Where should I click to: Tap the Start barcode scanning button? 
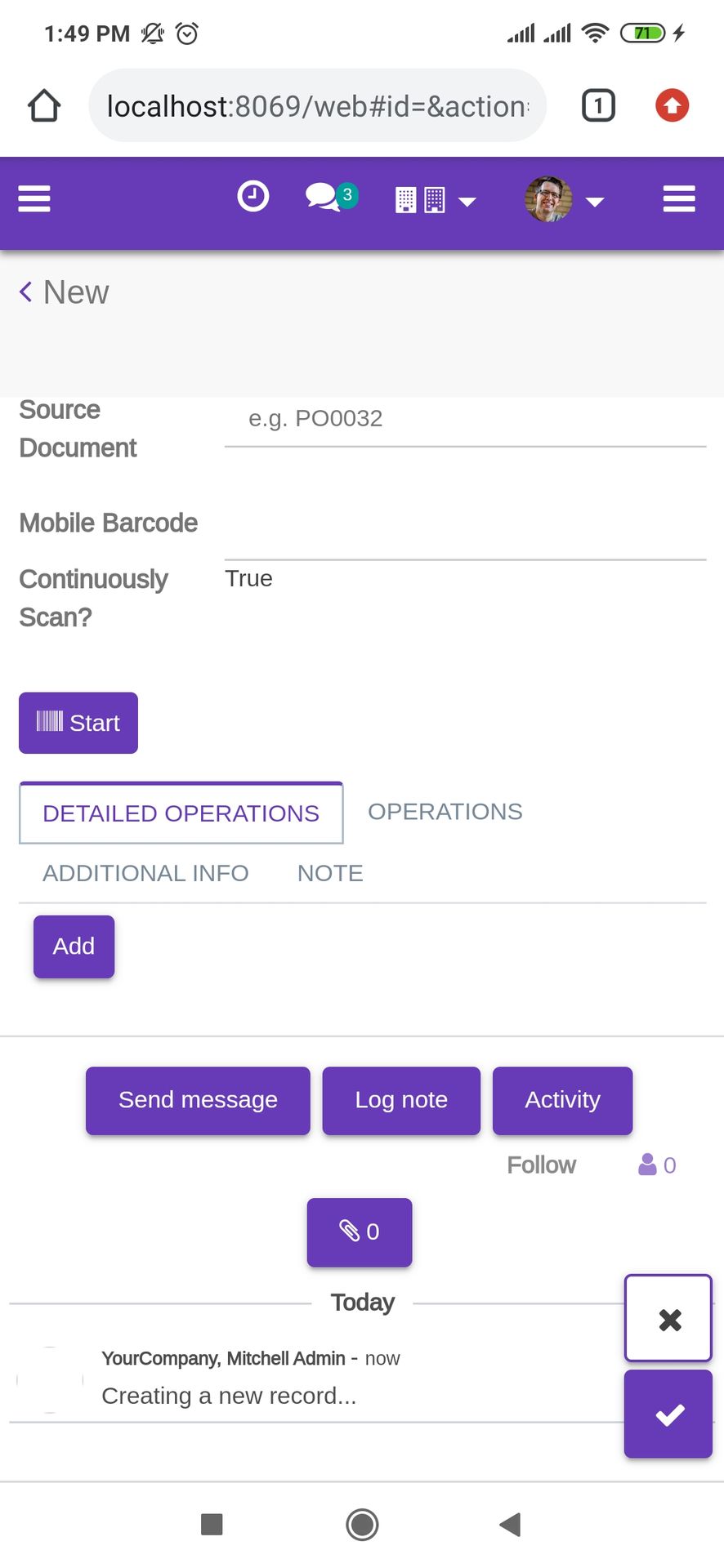click(78, 723)
